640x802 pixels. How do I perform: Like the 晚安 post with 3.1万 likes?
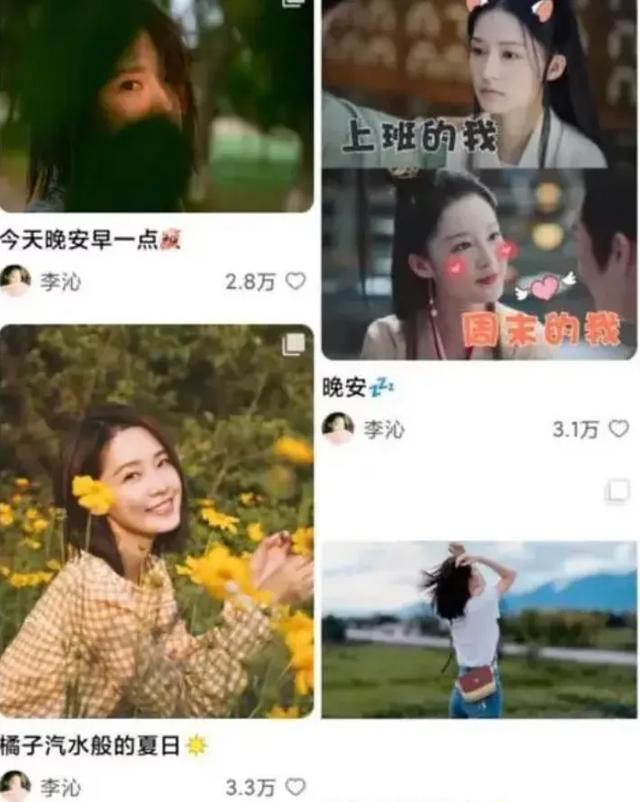tap(619, 429)
